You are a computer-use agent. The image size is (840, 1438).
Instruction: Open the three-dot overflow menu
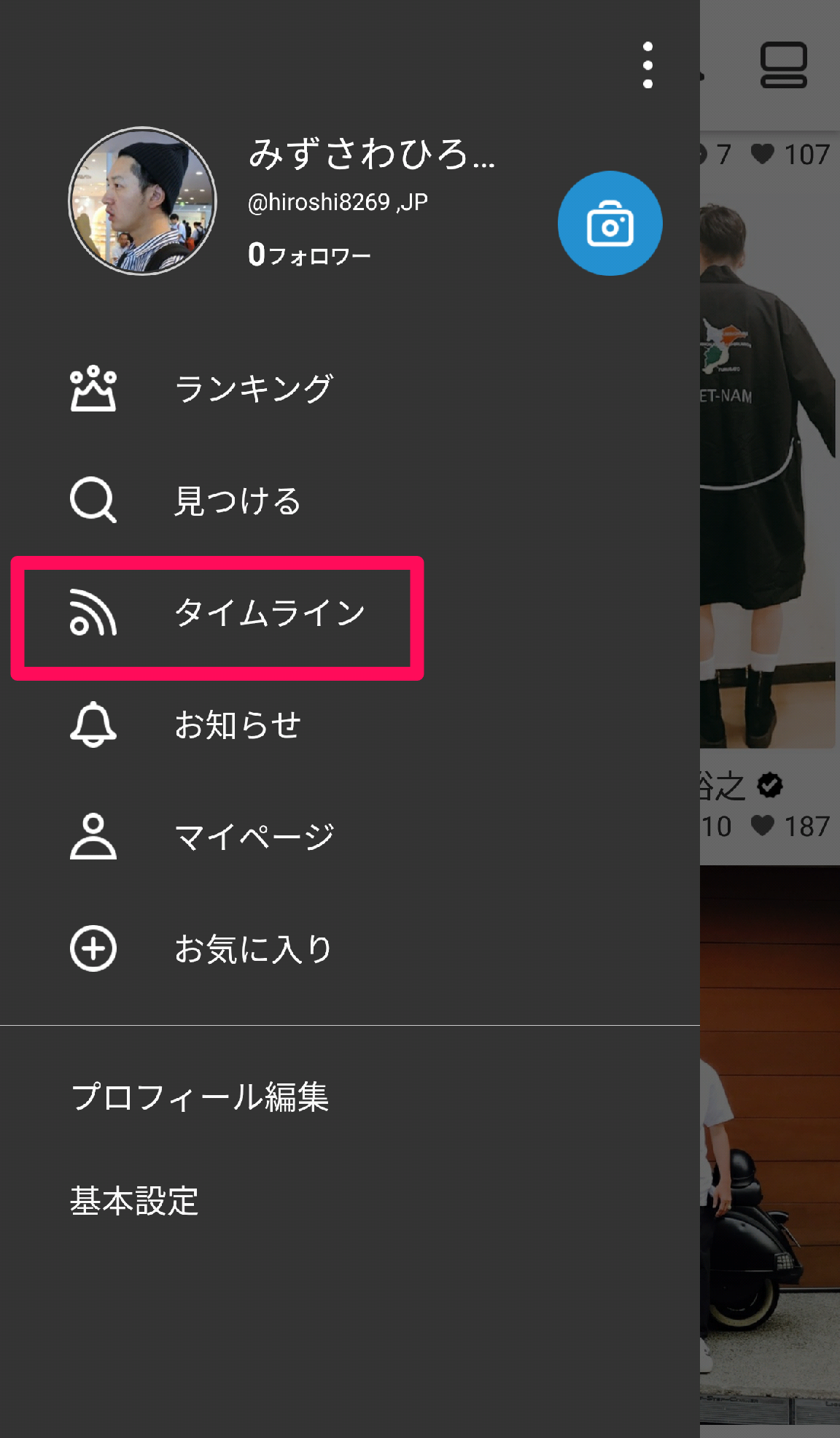[647, 65]
